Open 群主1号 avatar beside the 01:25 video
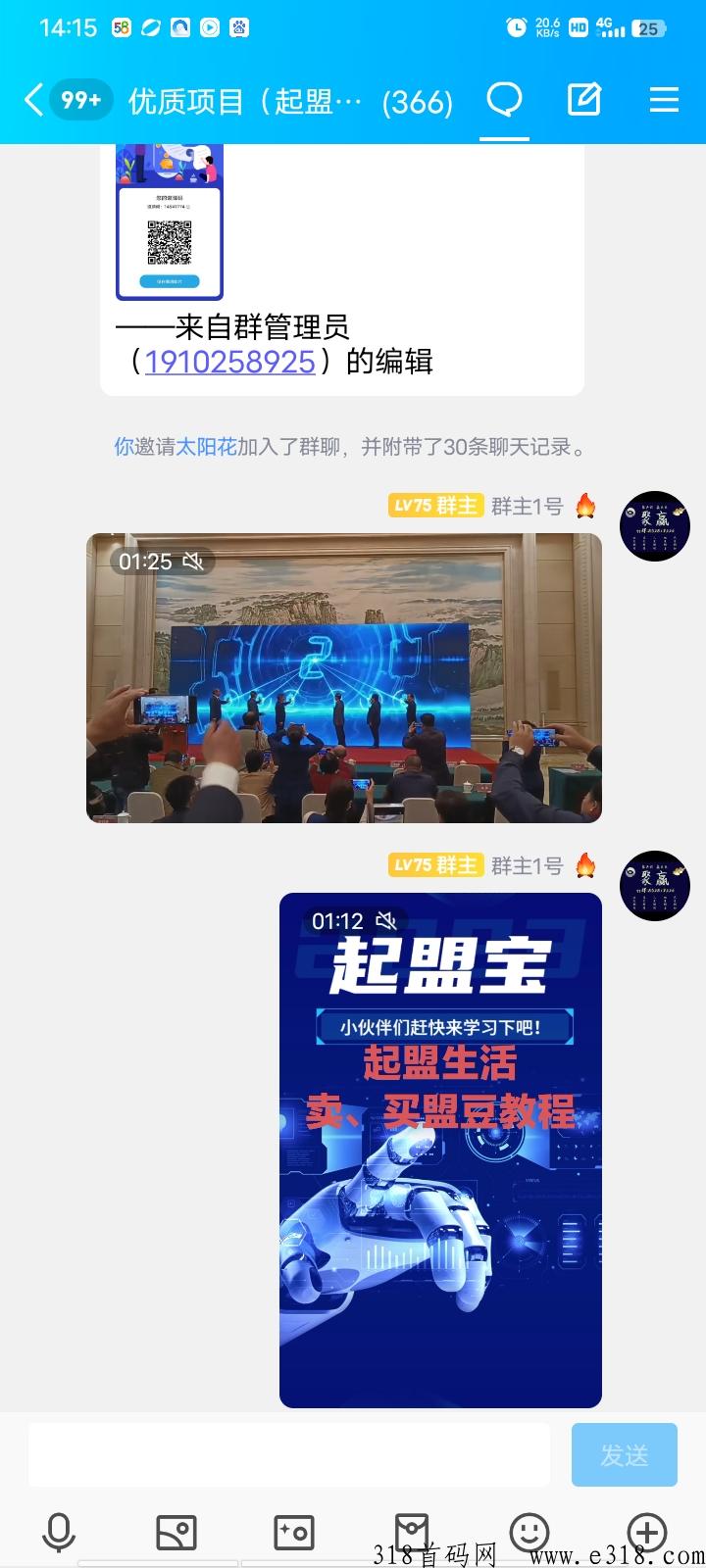706x1568 pixels. pyautogui.click(x=655, y=526)
